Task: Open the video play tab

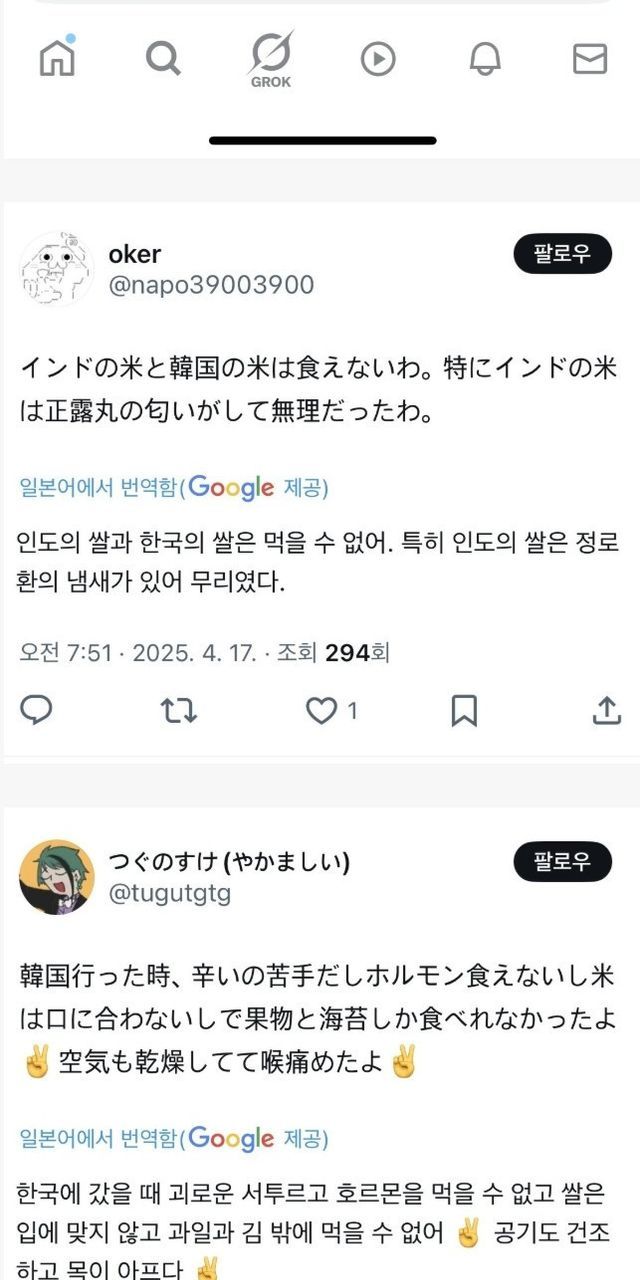Action: click(378, 59)
